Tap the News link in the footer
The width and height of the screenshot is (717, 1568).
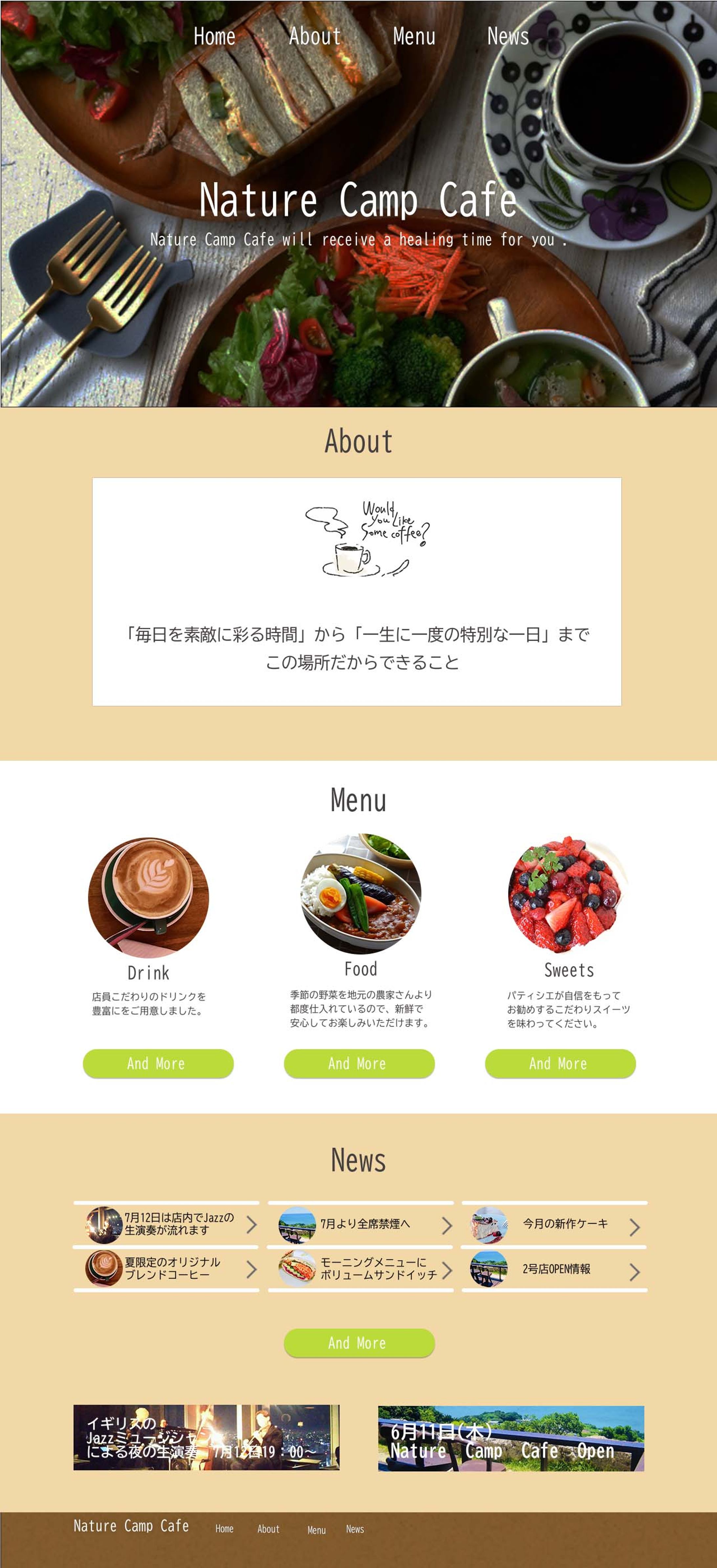[x=355, y=1528]
